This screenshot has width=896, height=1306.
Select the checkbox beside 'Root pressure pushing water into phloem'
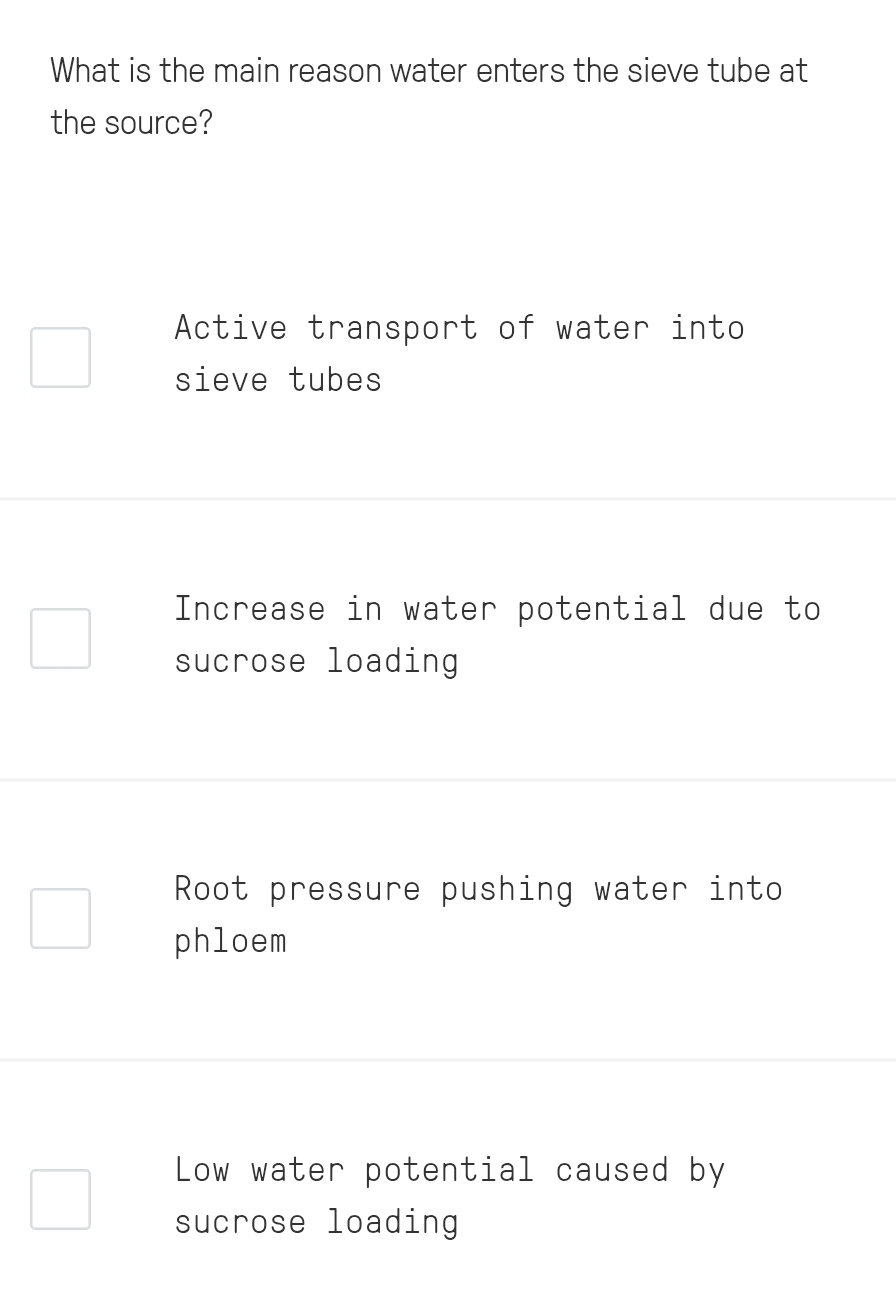pyautogui.click(x=60, y=917)
